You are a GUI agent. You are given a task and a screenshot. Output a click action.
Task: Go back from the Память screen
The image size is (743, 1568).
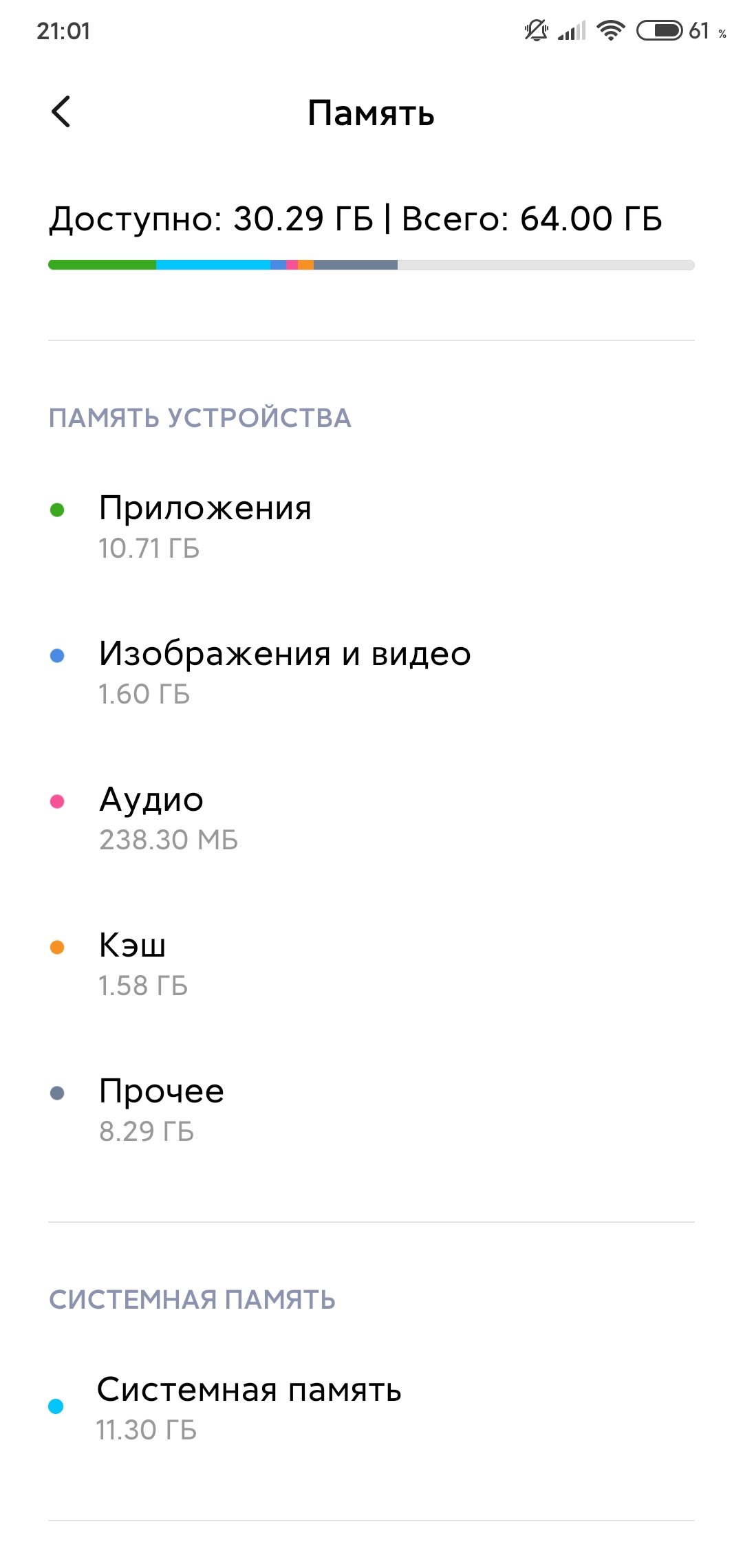tap(61, 112)
